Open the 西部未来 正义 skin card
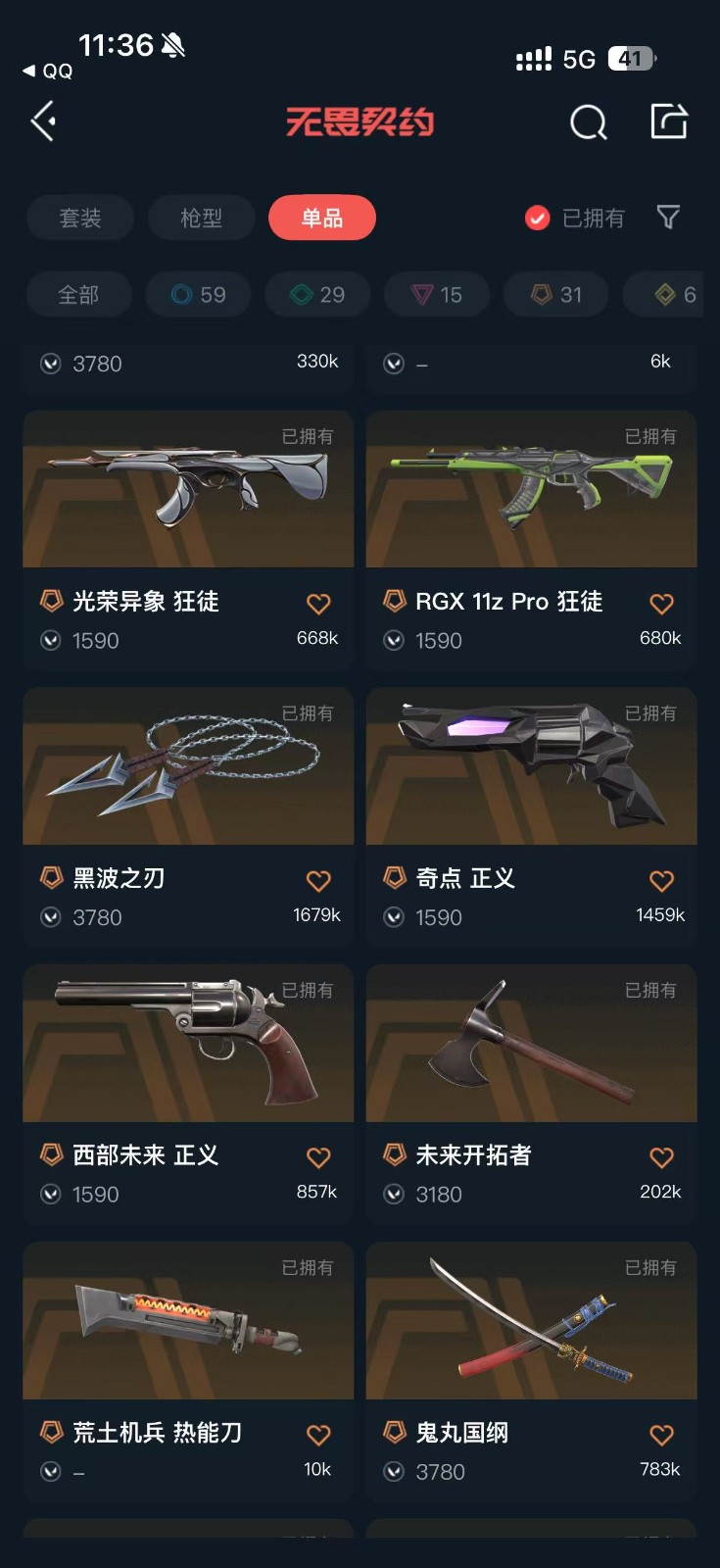The image size is (720, 1568). pos(188,1094)
